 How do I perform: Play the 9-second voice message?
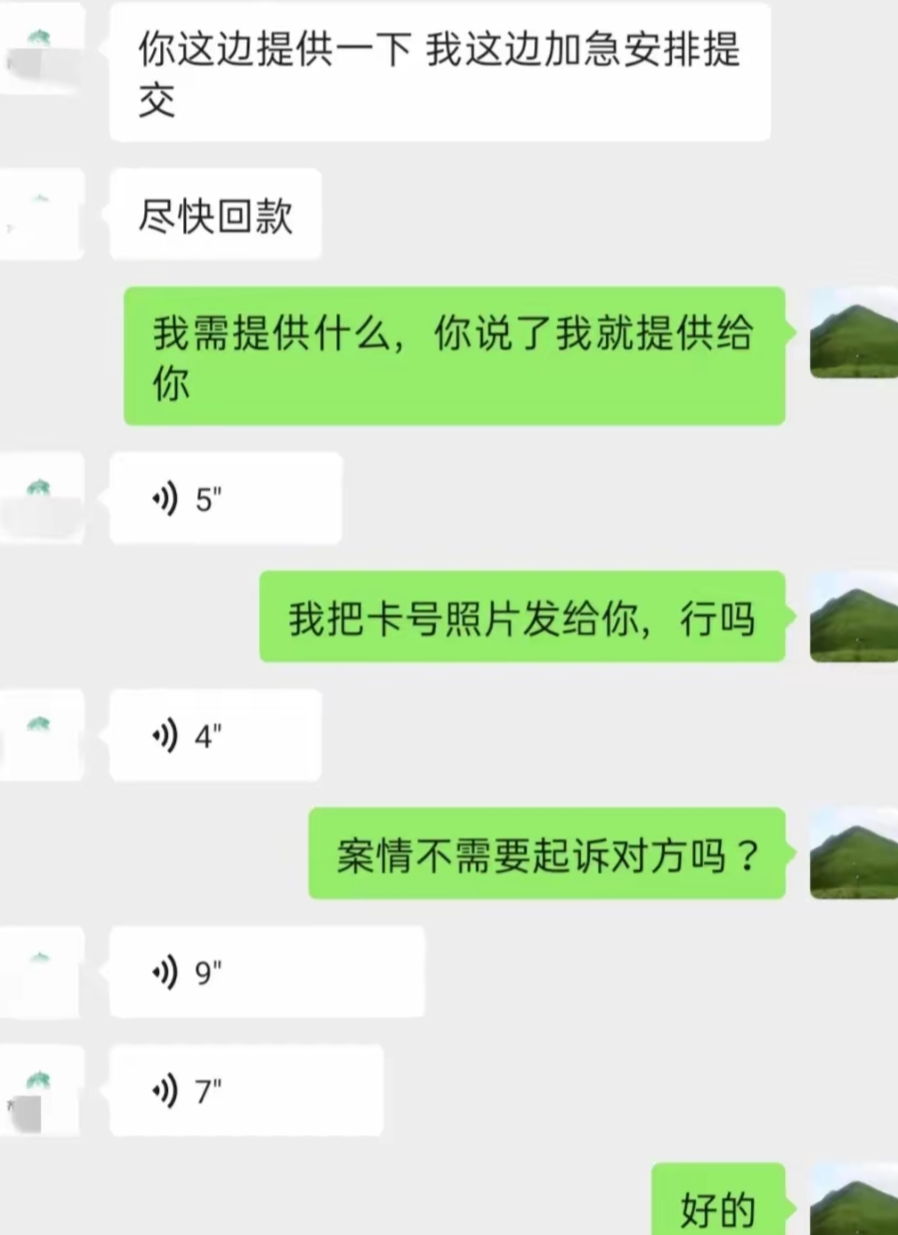pyautogui.click(x=266, y=972)
